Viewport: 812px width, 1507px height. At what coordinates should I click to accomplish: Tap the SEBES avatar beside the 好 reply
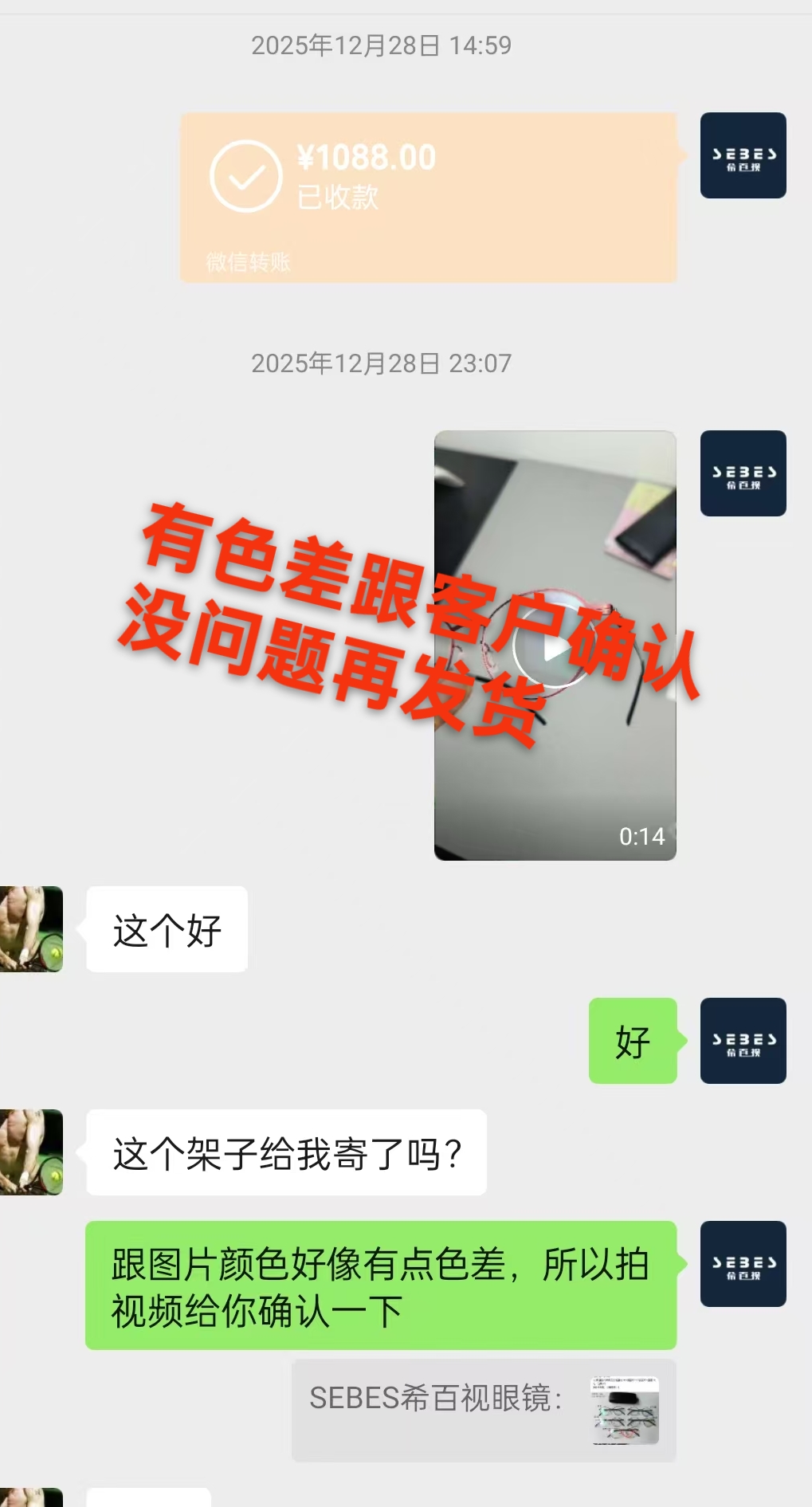point(743,1041)
